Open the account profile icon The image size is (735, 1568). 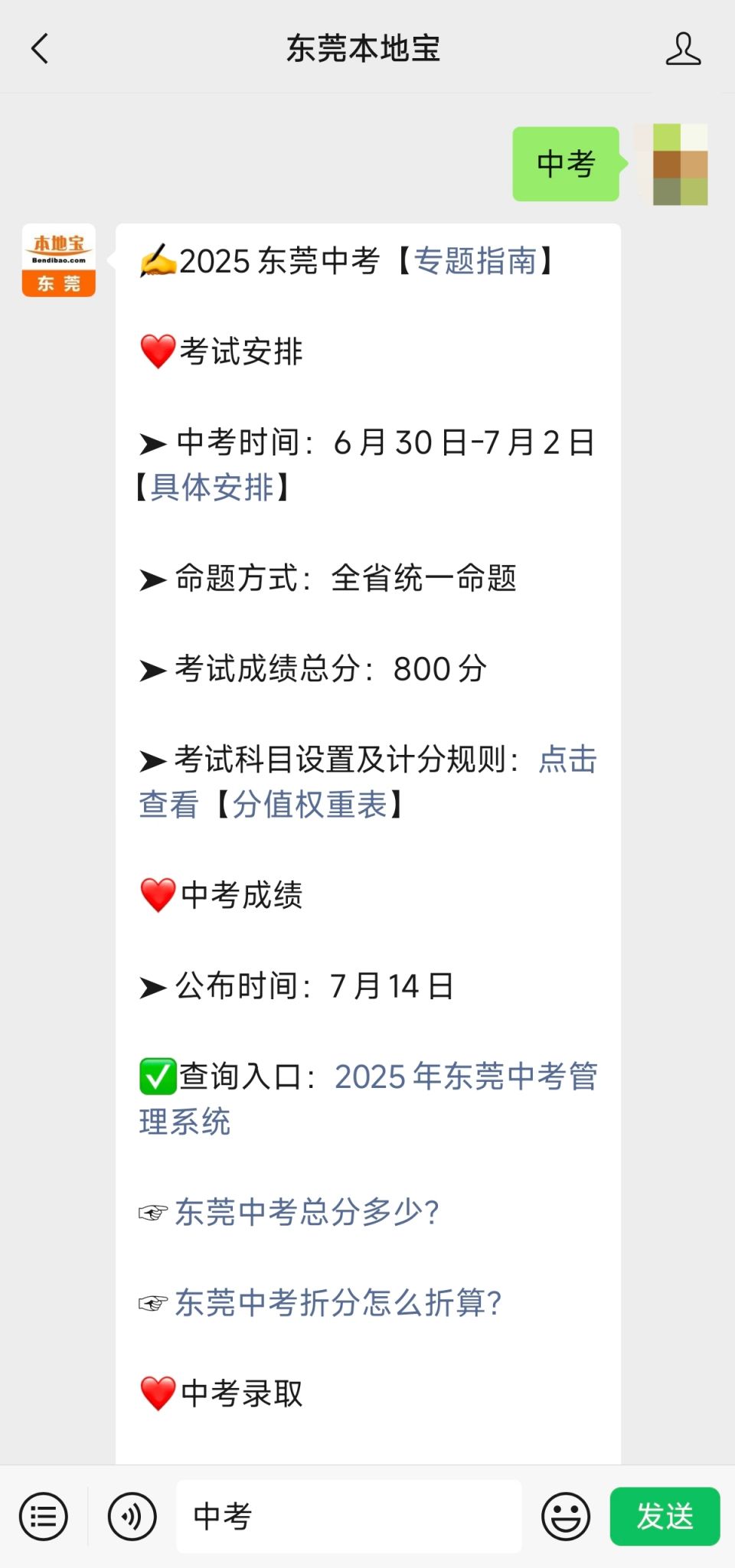(x=683, y=49)
